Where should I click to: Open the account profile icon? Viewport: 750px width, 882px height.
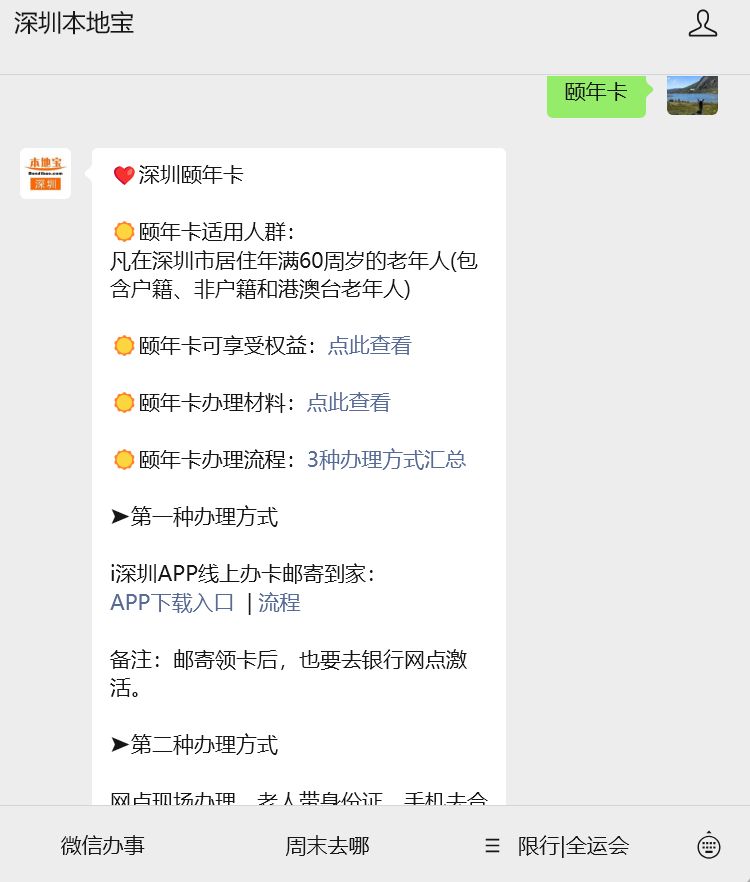pyautogui.click(x=703, y=24)
